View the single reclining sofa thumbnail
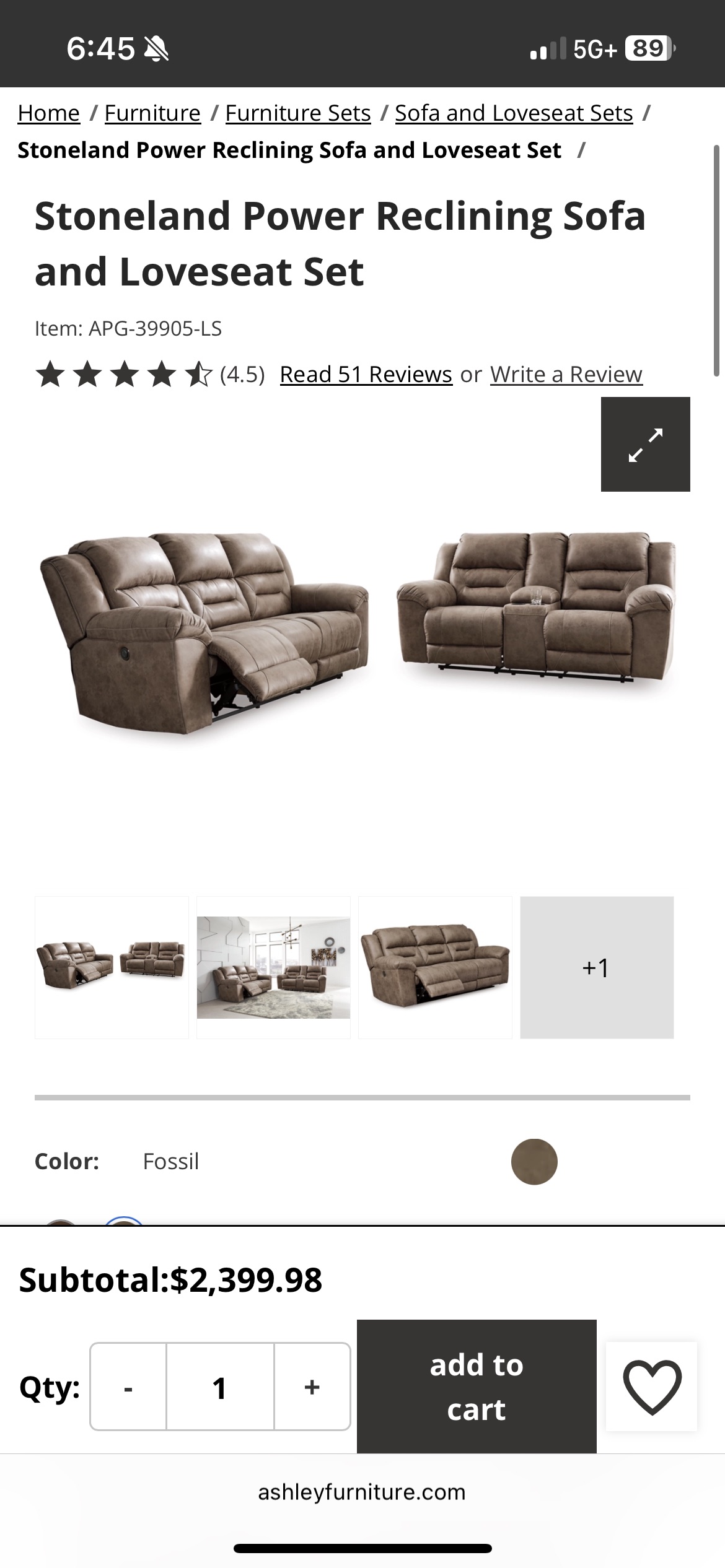 [x=435, y=967]
